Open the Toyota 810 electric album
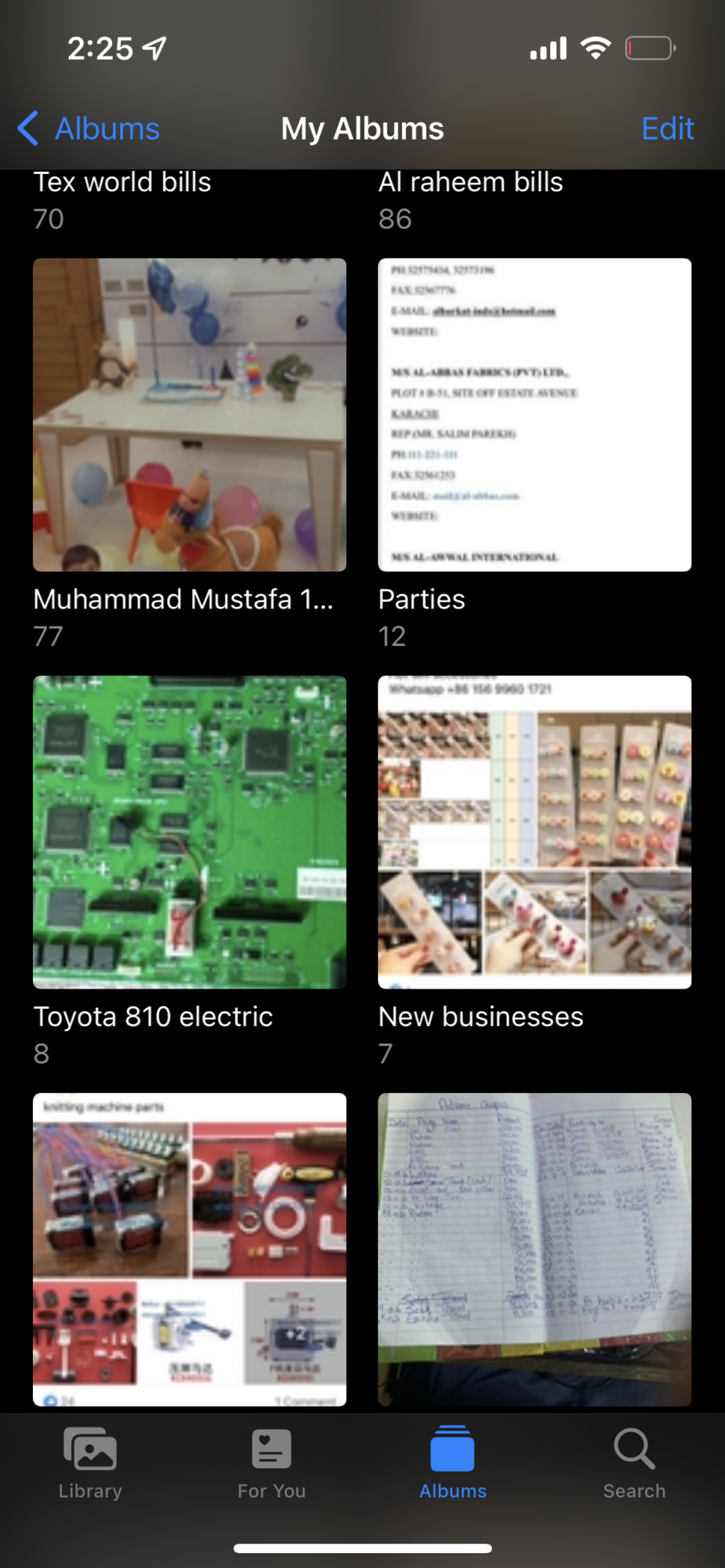The height and width of the screenshot is (1568, 725). pyautogui.click(x=190, y=832)
